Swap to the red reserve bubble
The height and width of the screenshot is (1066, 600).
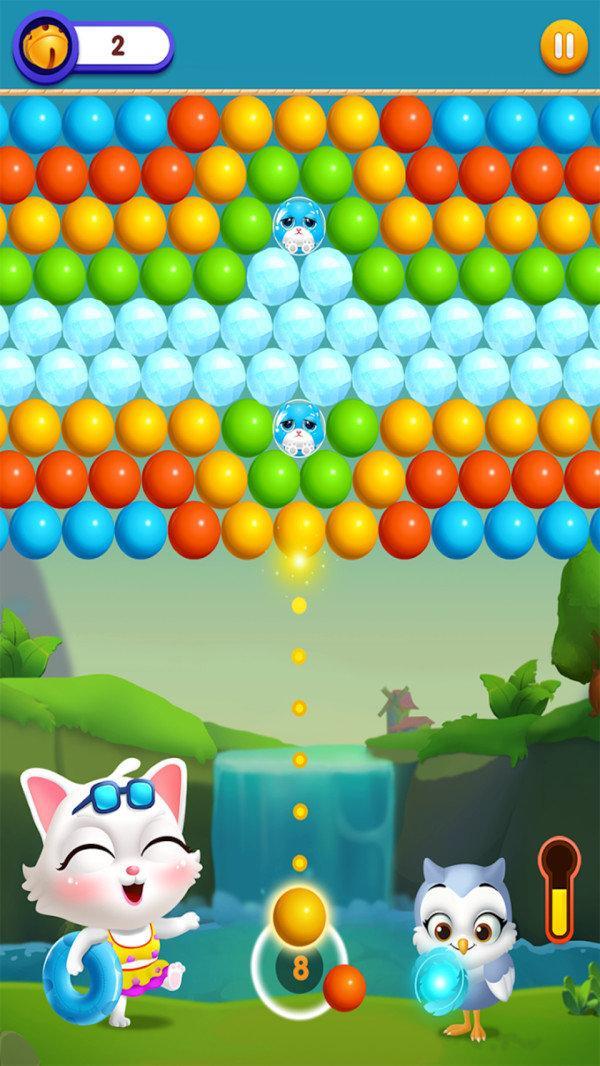point(344,986)
